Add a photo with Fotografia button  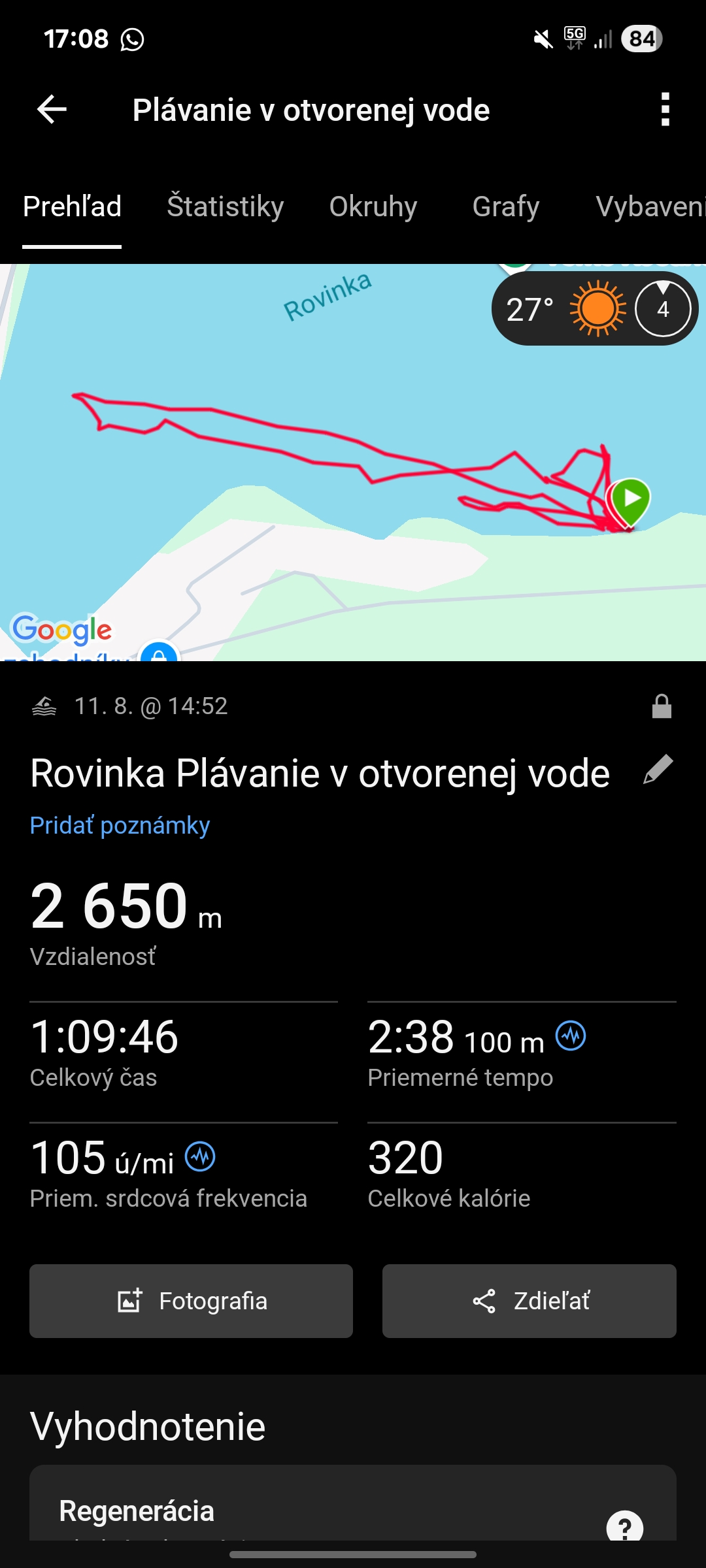pos(191,1301)
